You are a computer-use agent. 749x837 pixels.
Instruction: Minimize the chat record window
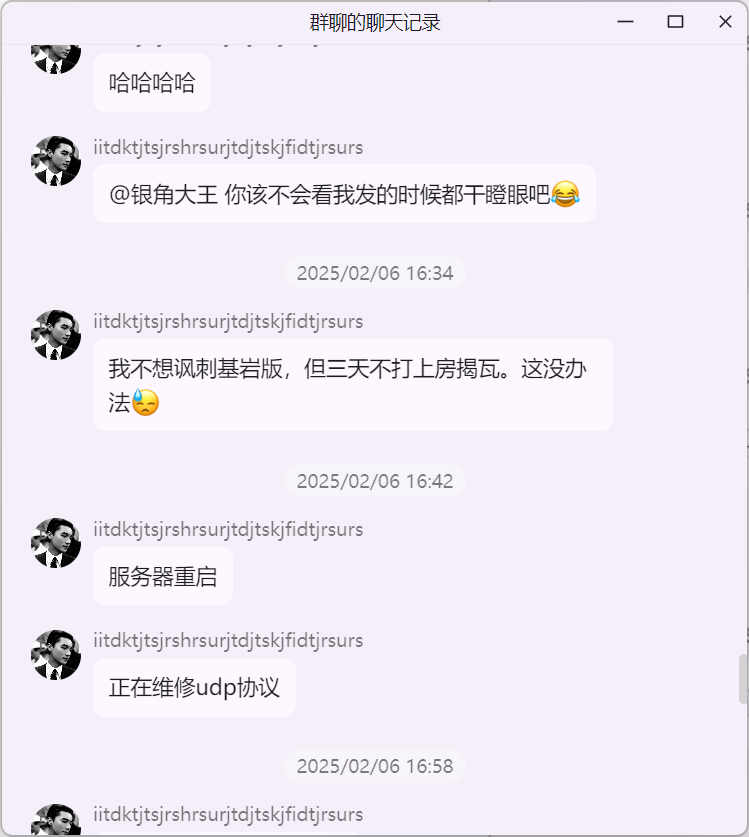pos(627,22)
